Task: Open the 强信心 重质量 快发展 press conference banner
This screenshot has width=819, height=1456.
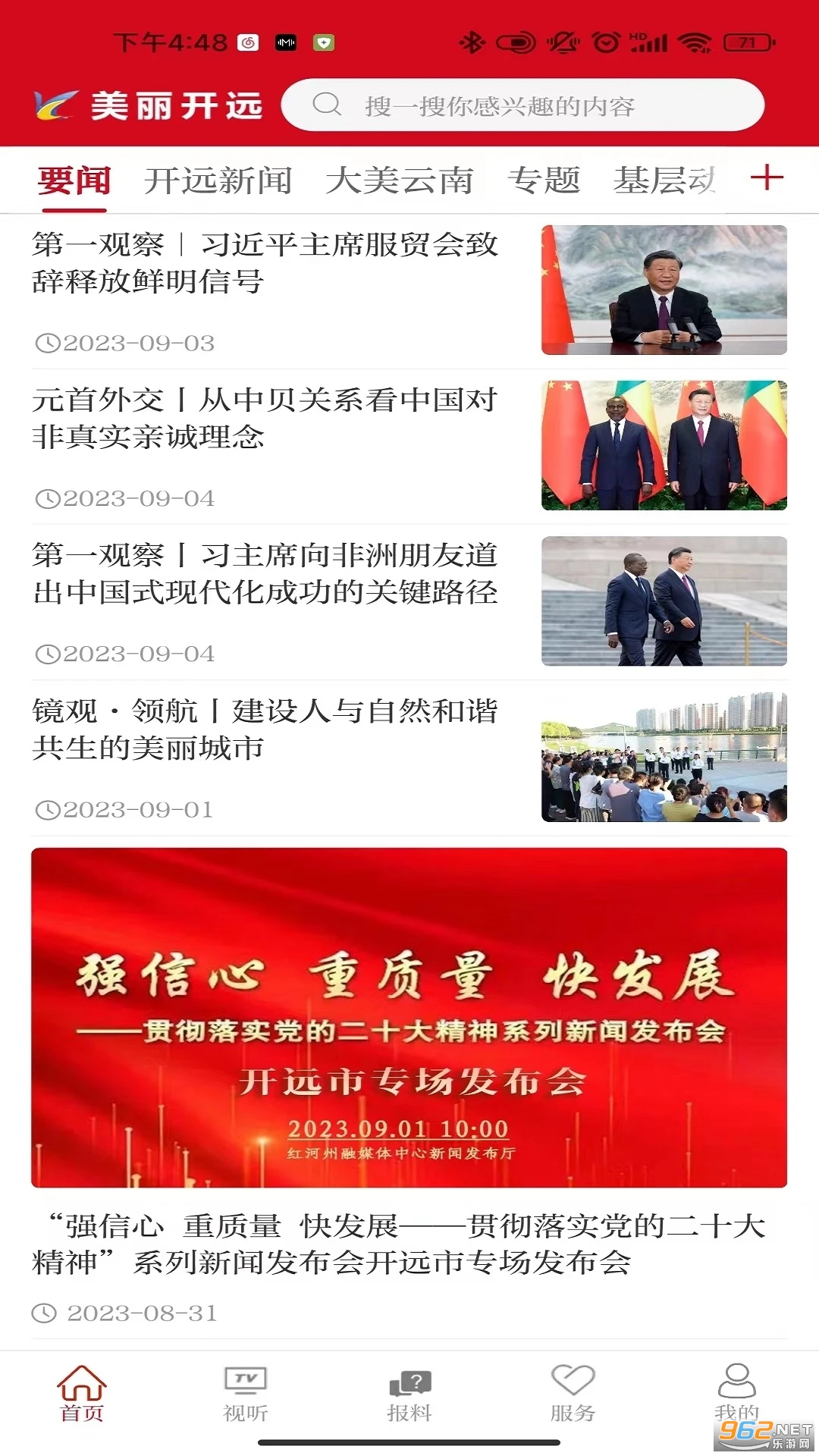Action: coord(409,1018)
